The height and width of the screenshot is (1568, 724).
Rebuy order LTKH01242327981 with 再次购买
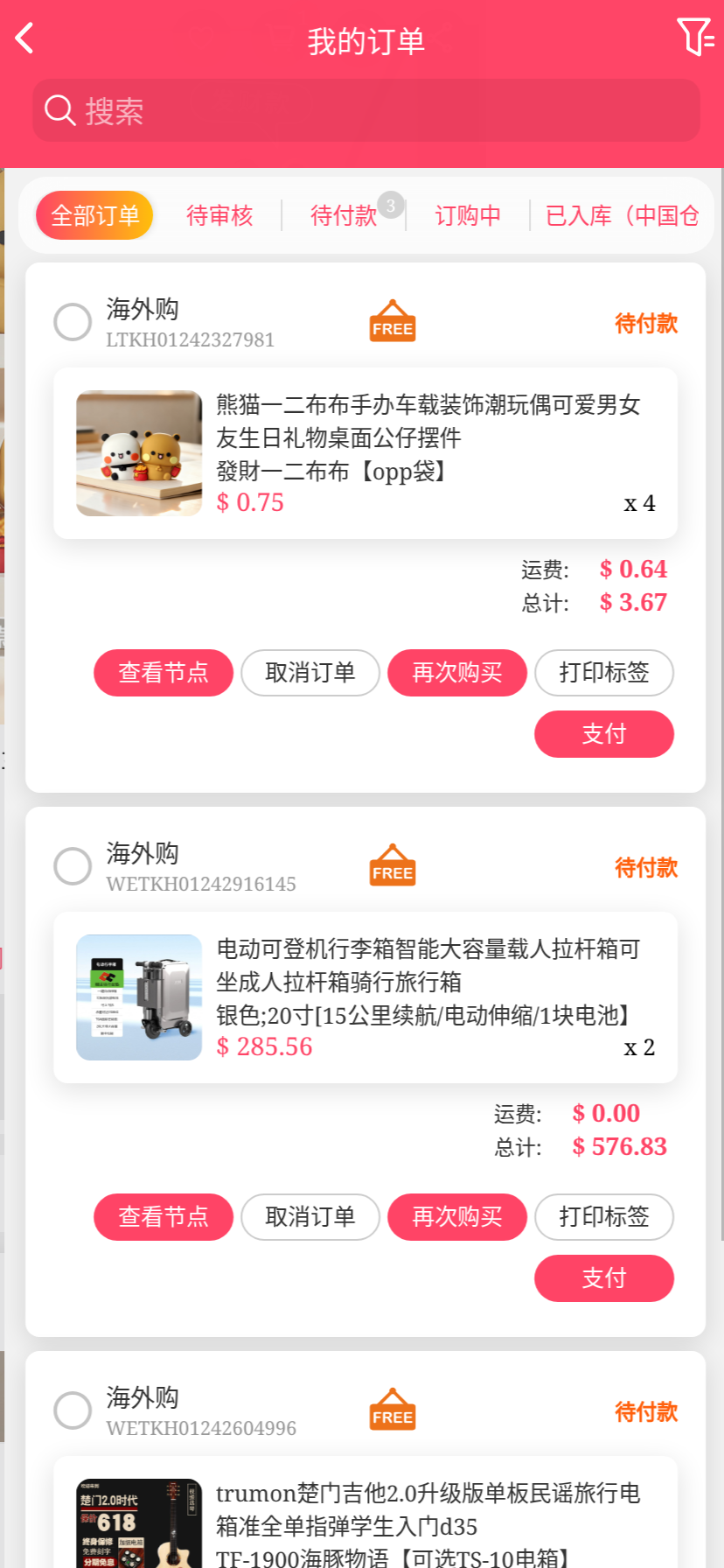click(x=457, y=673)
